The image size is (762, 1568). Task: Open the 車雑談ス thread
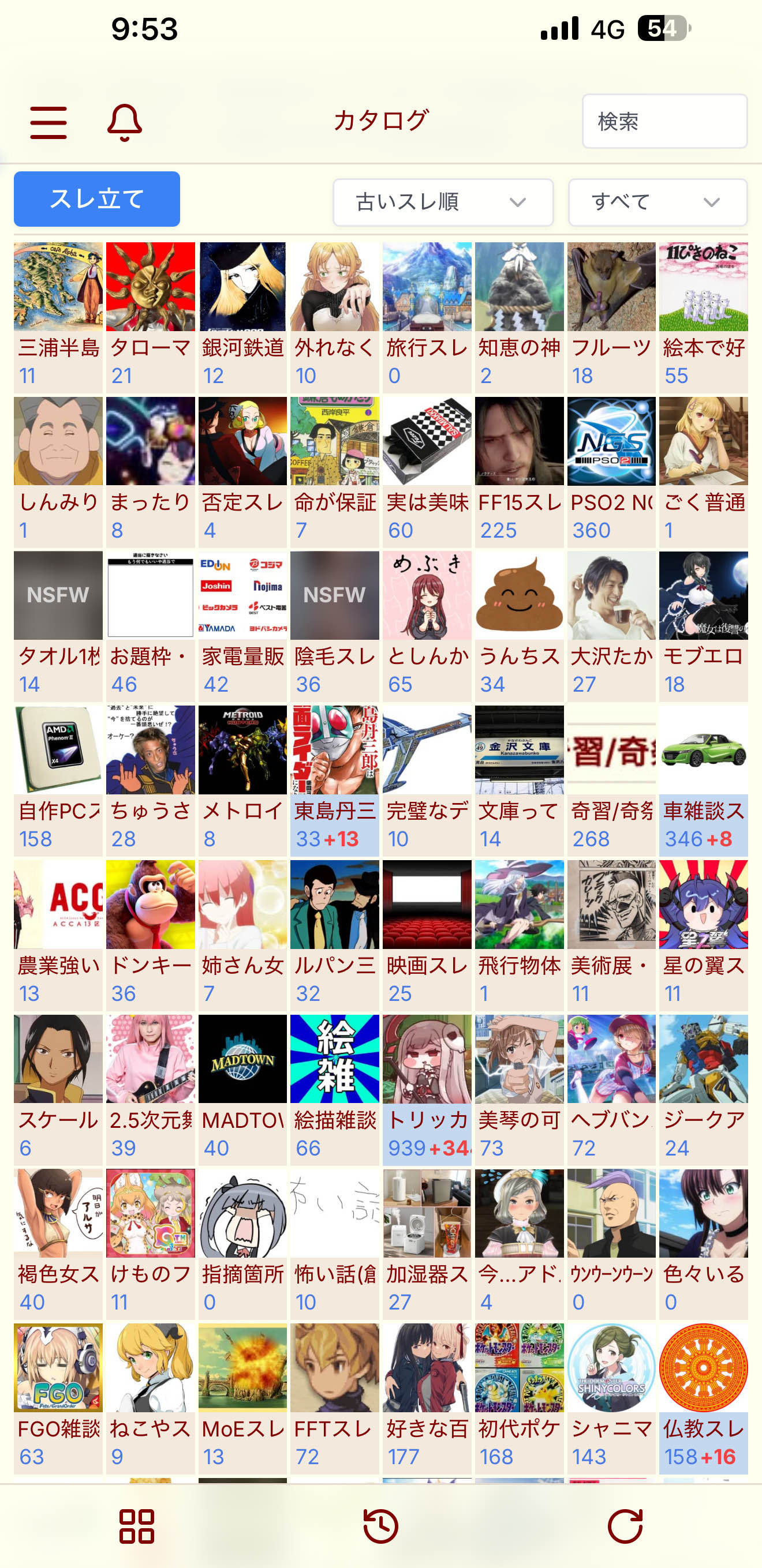(703, 781)
